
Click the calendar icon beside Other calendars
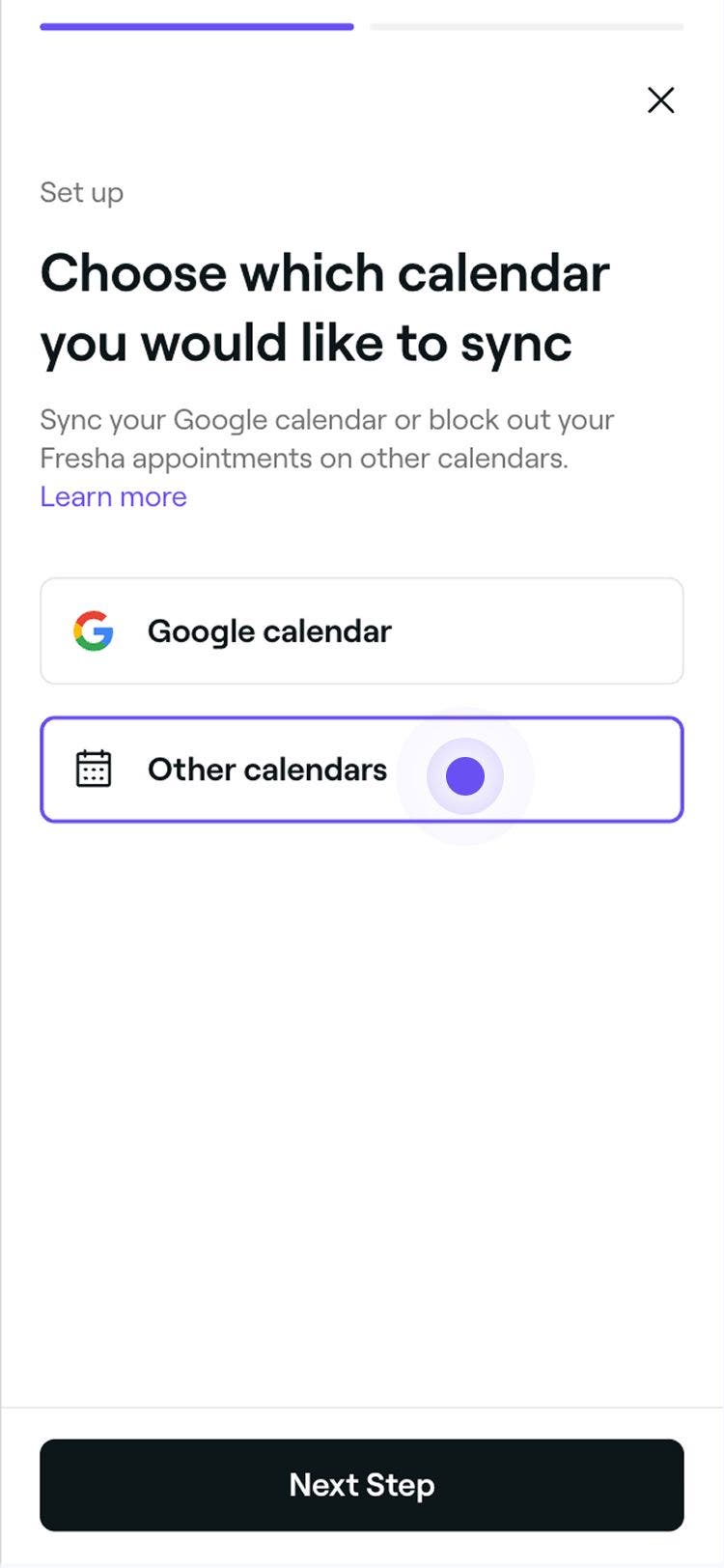click(x=93, y=769)
